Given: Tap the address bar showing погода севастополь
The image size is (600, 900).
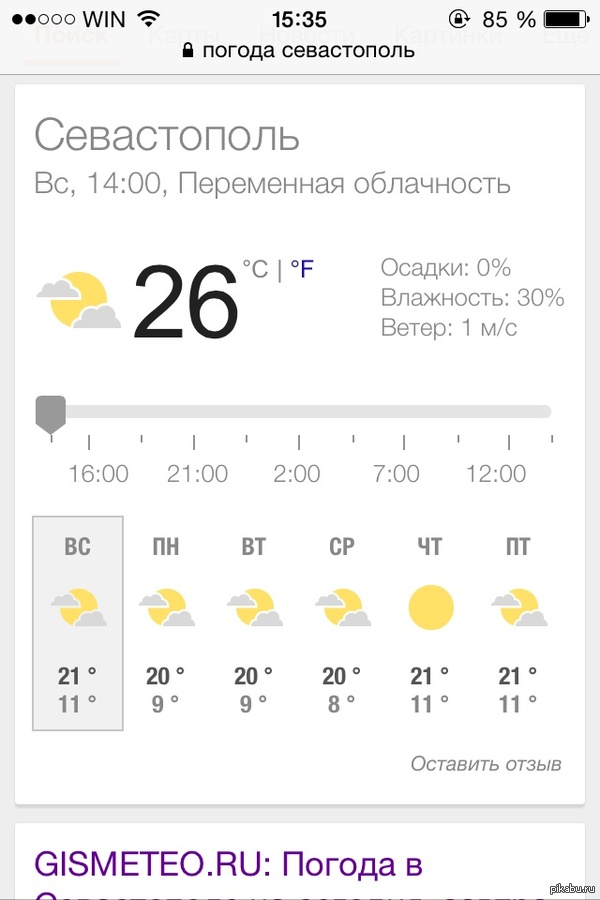Looking at the screenshot, I should (x=300, y=50).
